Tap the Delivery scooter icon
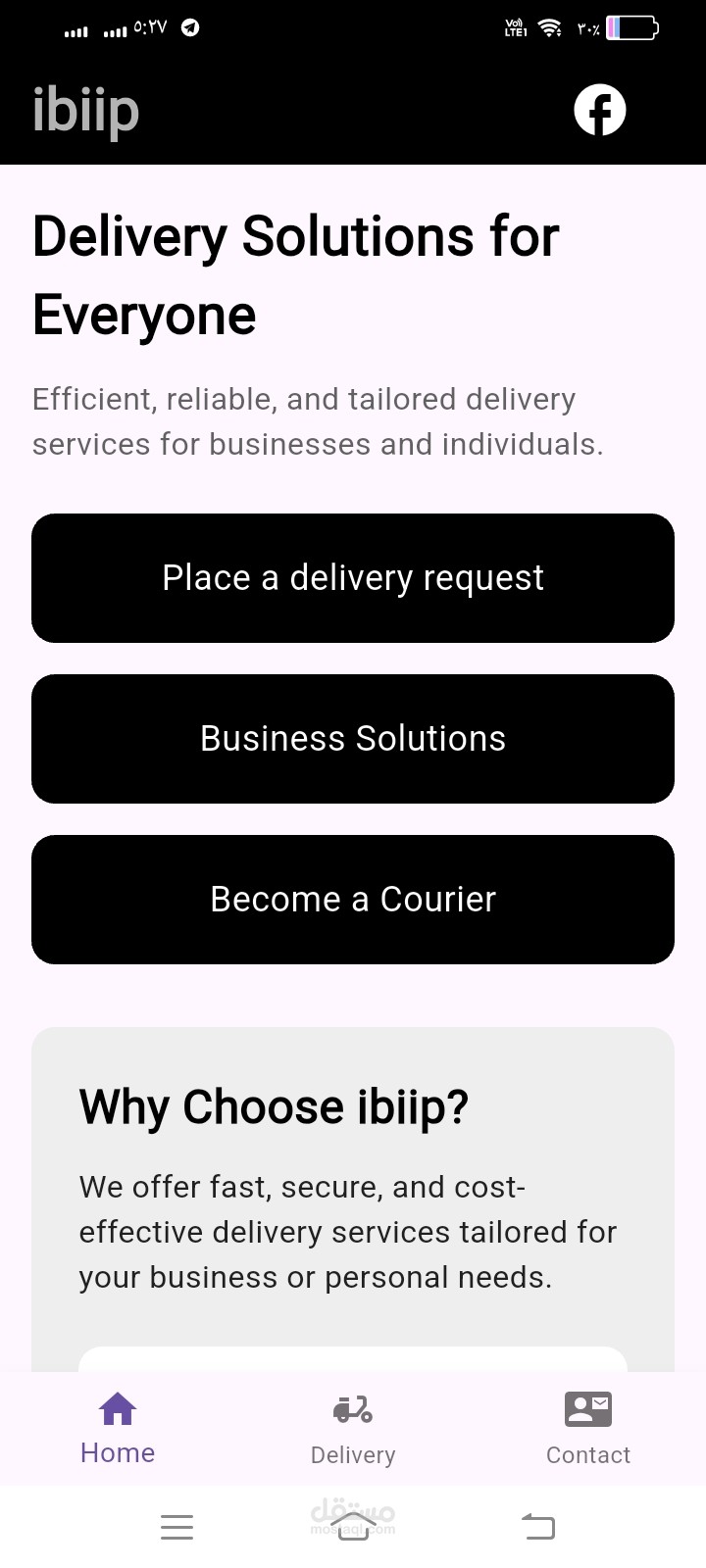The image size is (706, 1568). click(x=352, y=1408)
